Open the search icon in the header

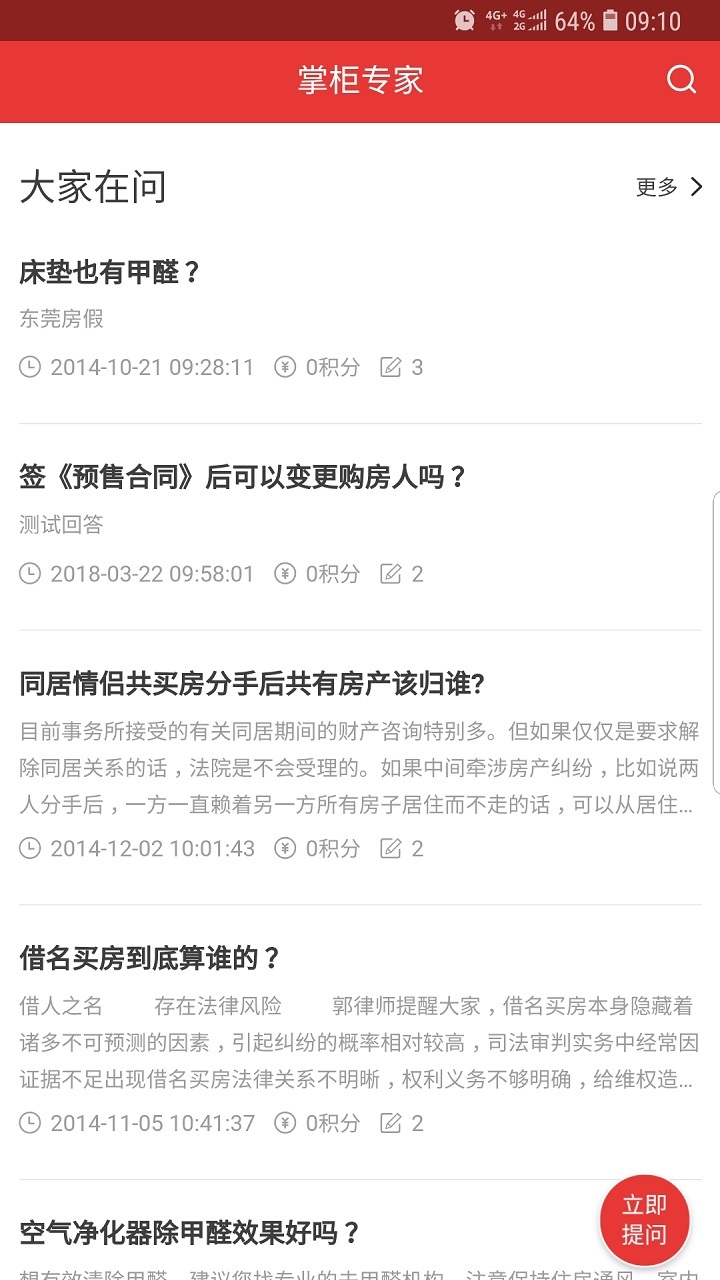(x=681, y=80)
